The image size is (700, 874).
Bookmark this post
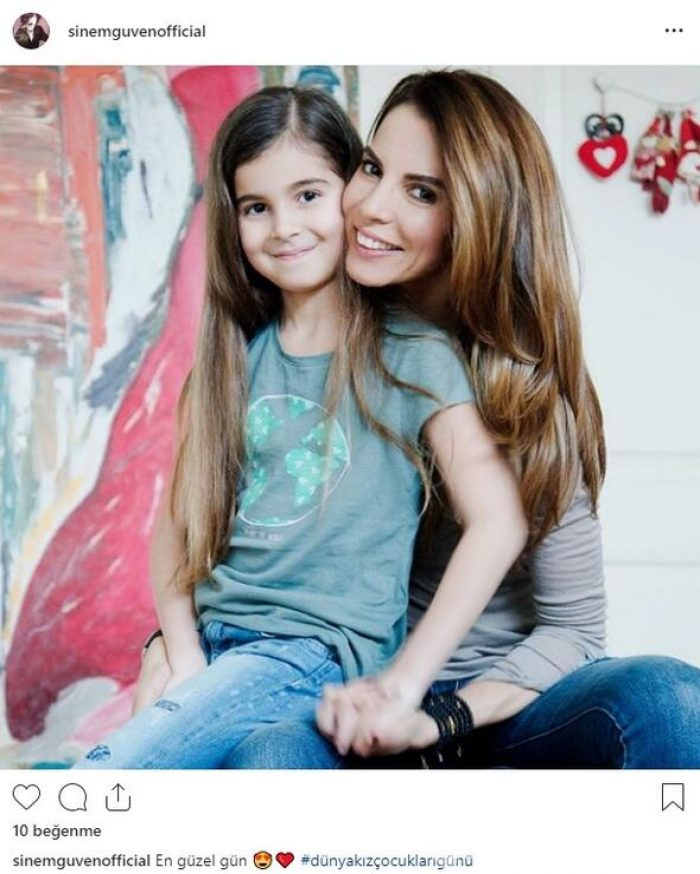673,797
